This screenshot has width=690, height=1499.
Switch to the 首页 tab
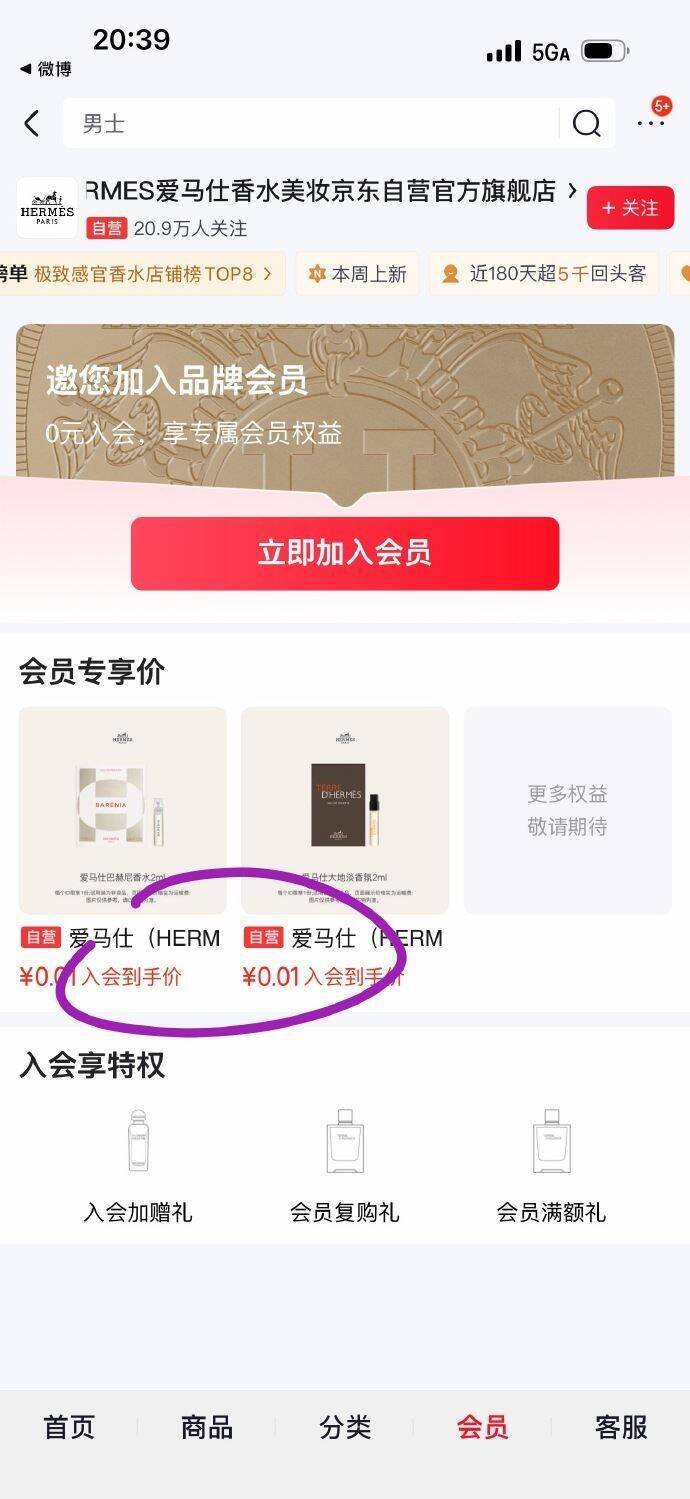(69, 1427)
